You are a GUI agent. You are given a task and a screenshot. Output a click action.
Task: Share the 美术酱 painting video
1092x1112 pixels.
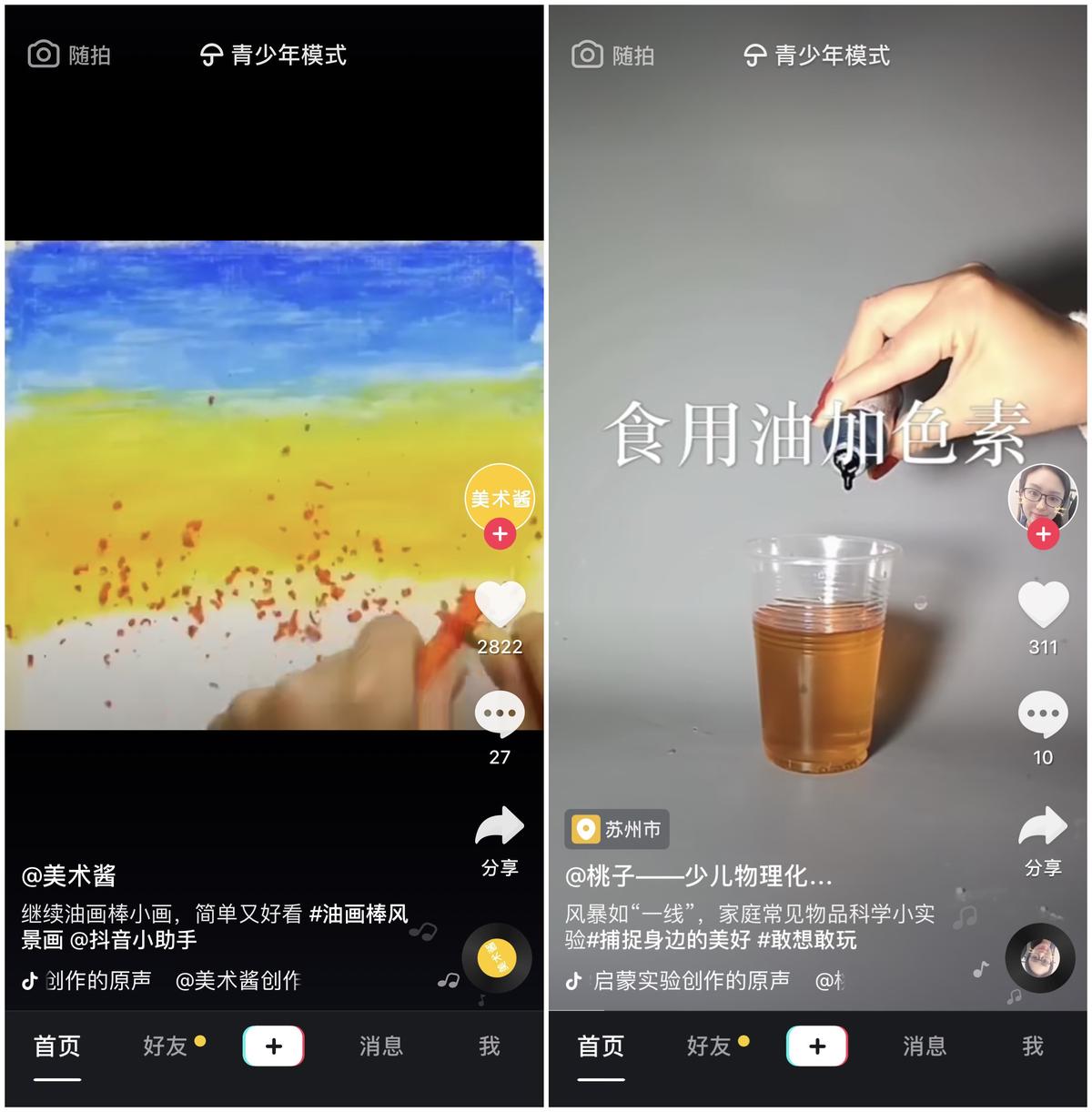coord(500,828)
